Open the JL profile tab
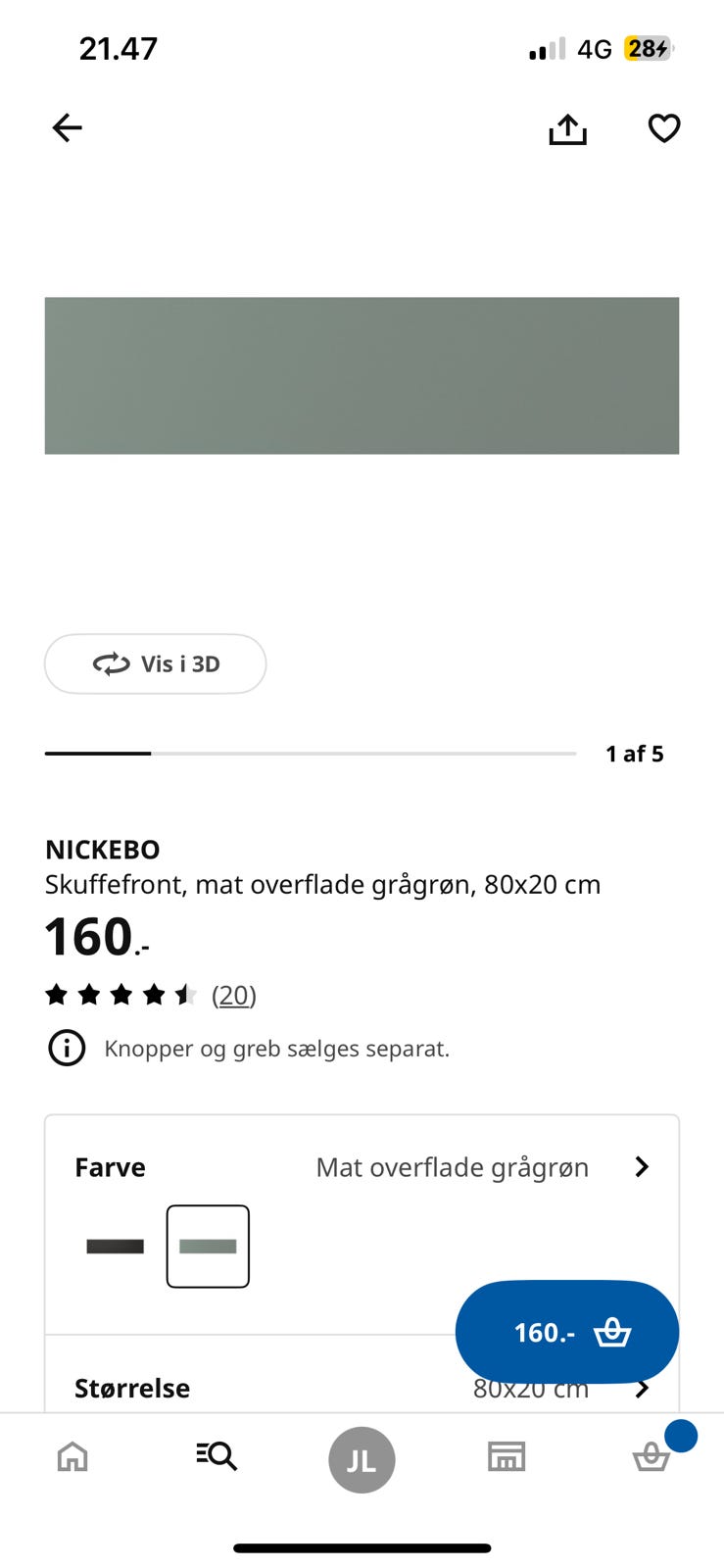This screenshot has width=724, height=1568. pyautogui.click(x=362, y=1460)
